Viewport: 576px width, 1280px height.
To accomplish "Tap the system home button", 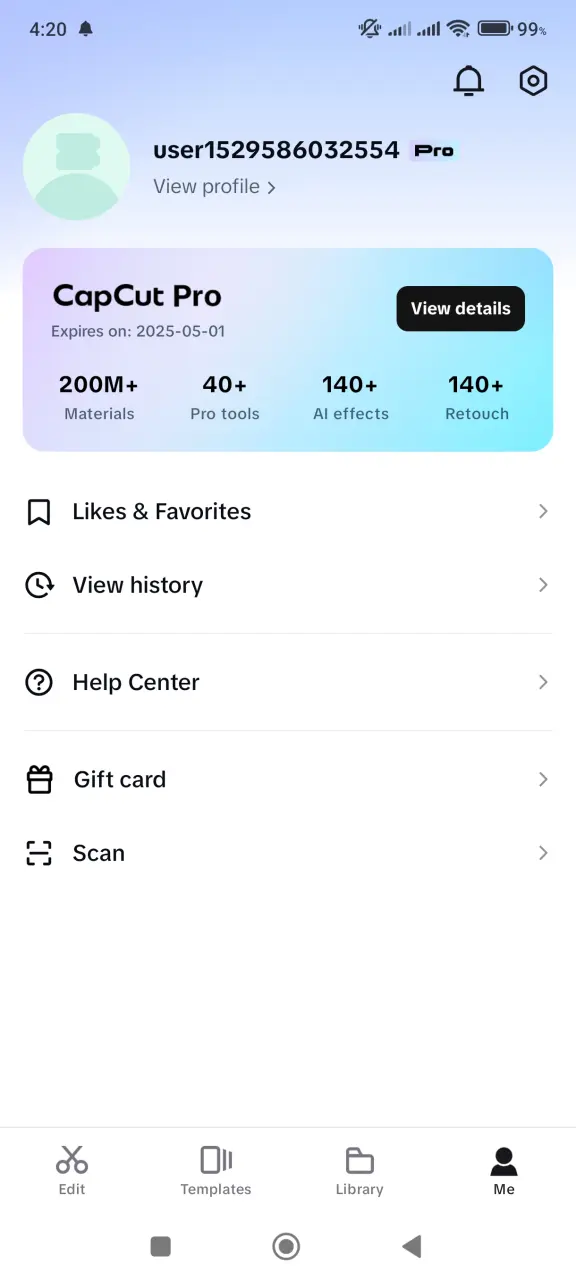I will (x=287, y=1246).
